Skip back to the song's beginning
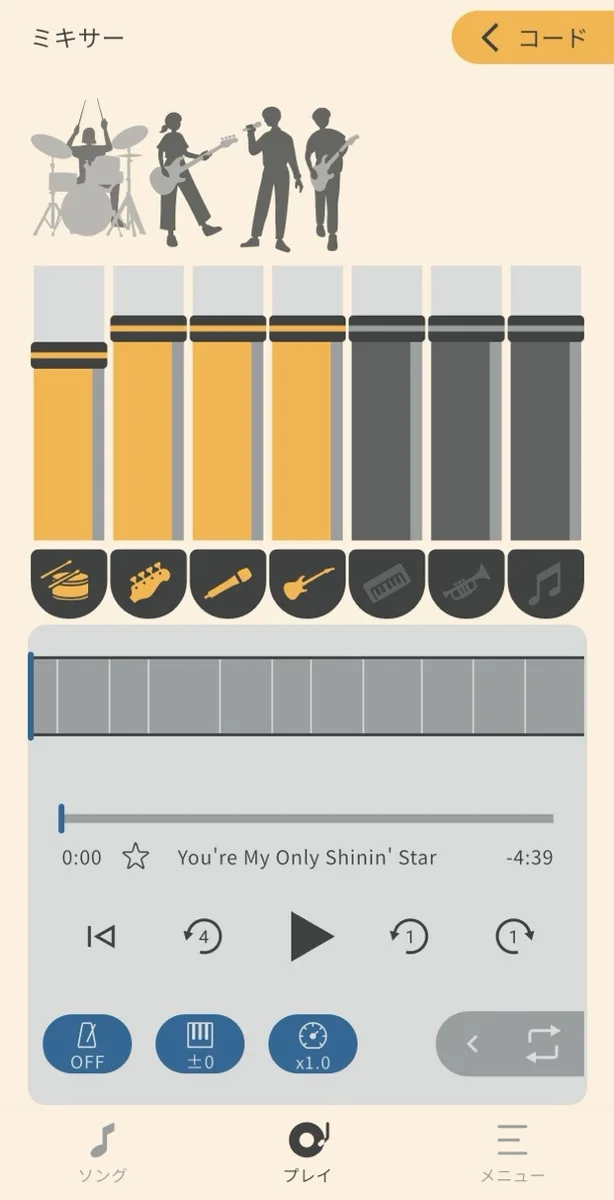Image resolution: width=614 pixels, height=1200 pixels. click(101, 937)
